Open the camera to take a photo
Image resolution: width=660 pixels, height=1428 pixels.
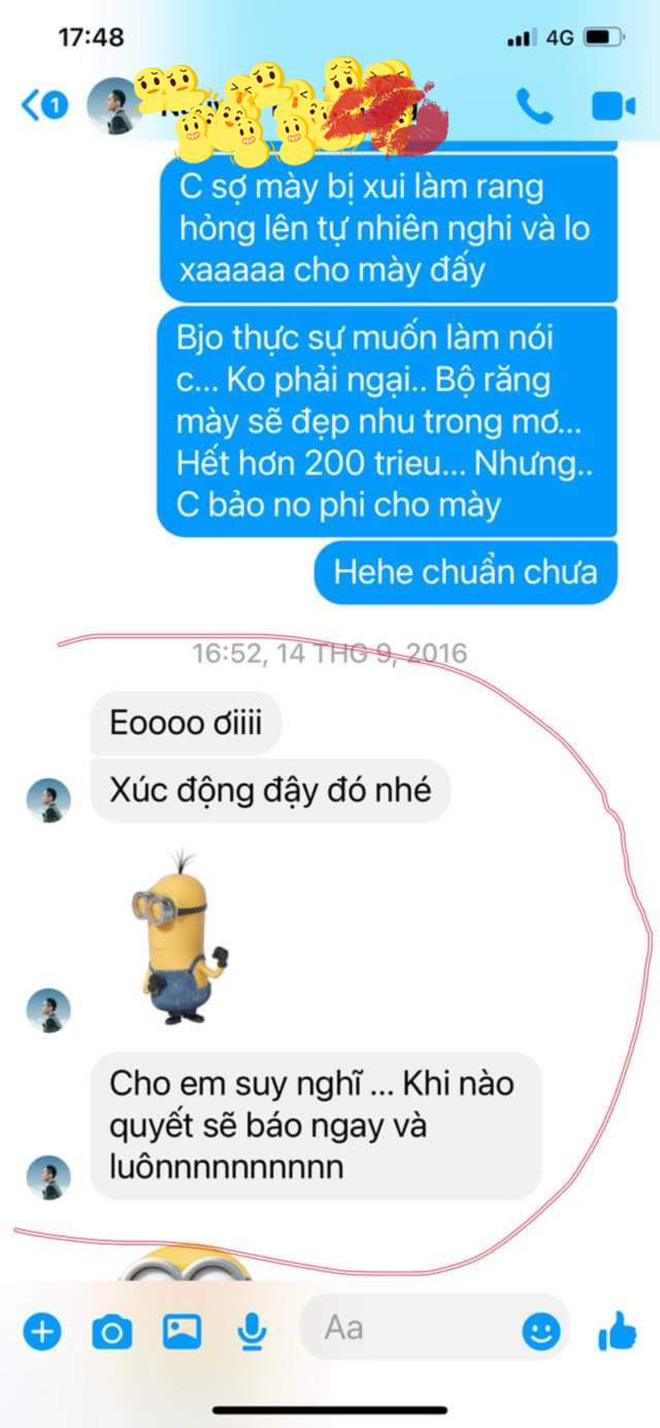[111, 1331]
